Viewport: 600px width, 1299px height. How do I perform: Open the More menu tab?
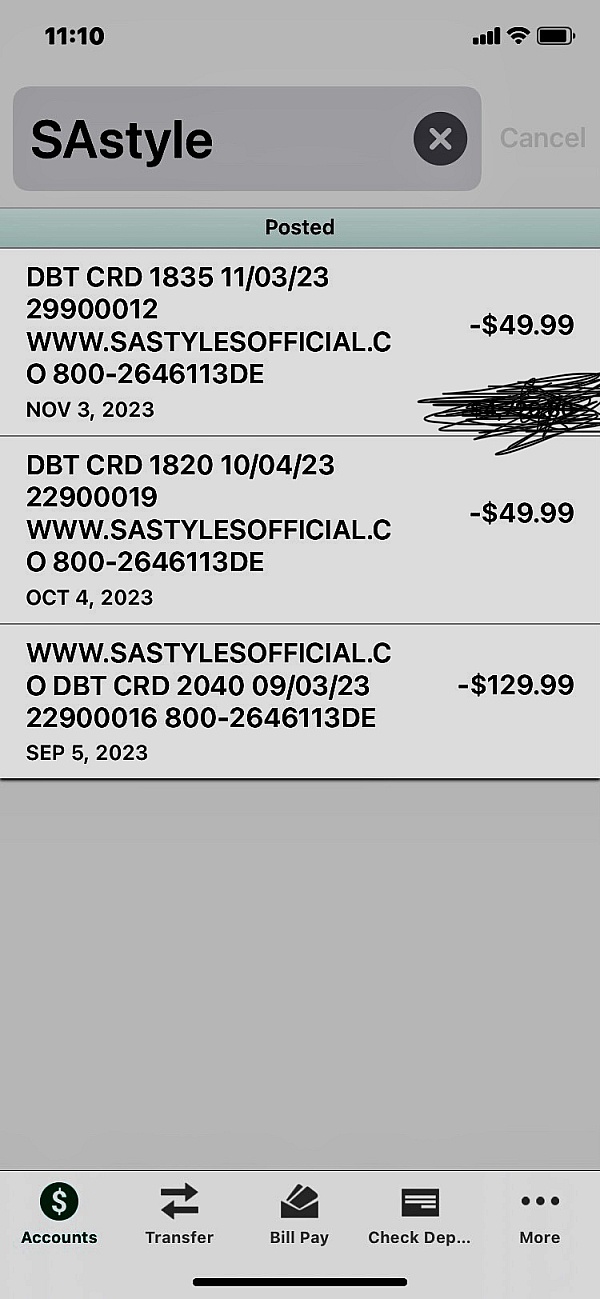point(539,1213)
